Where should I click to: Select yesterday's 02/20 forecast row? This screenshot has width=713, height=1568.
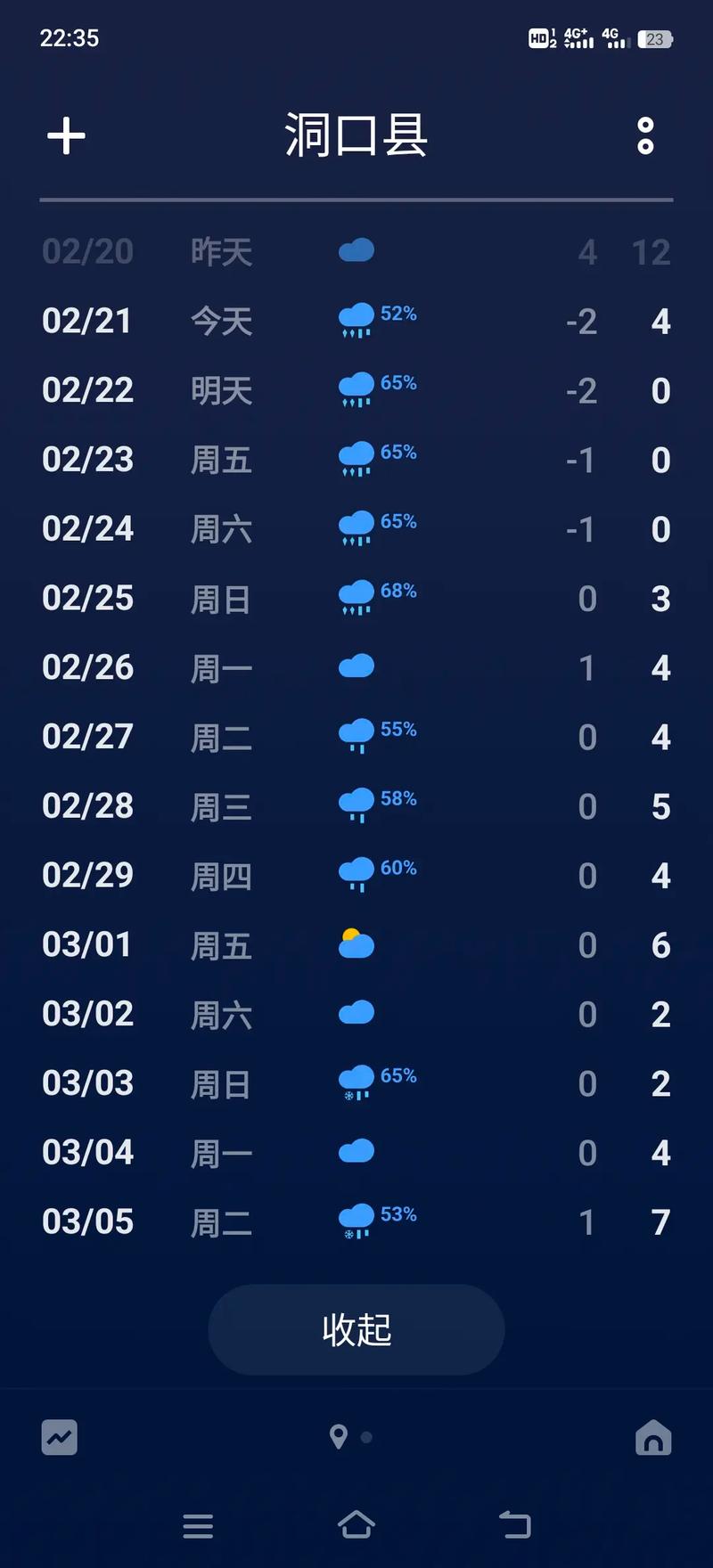(x=356, y=251)
